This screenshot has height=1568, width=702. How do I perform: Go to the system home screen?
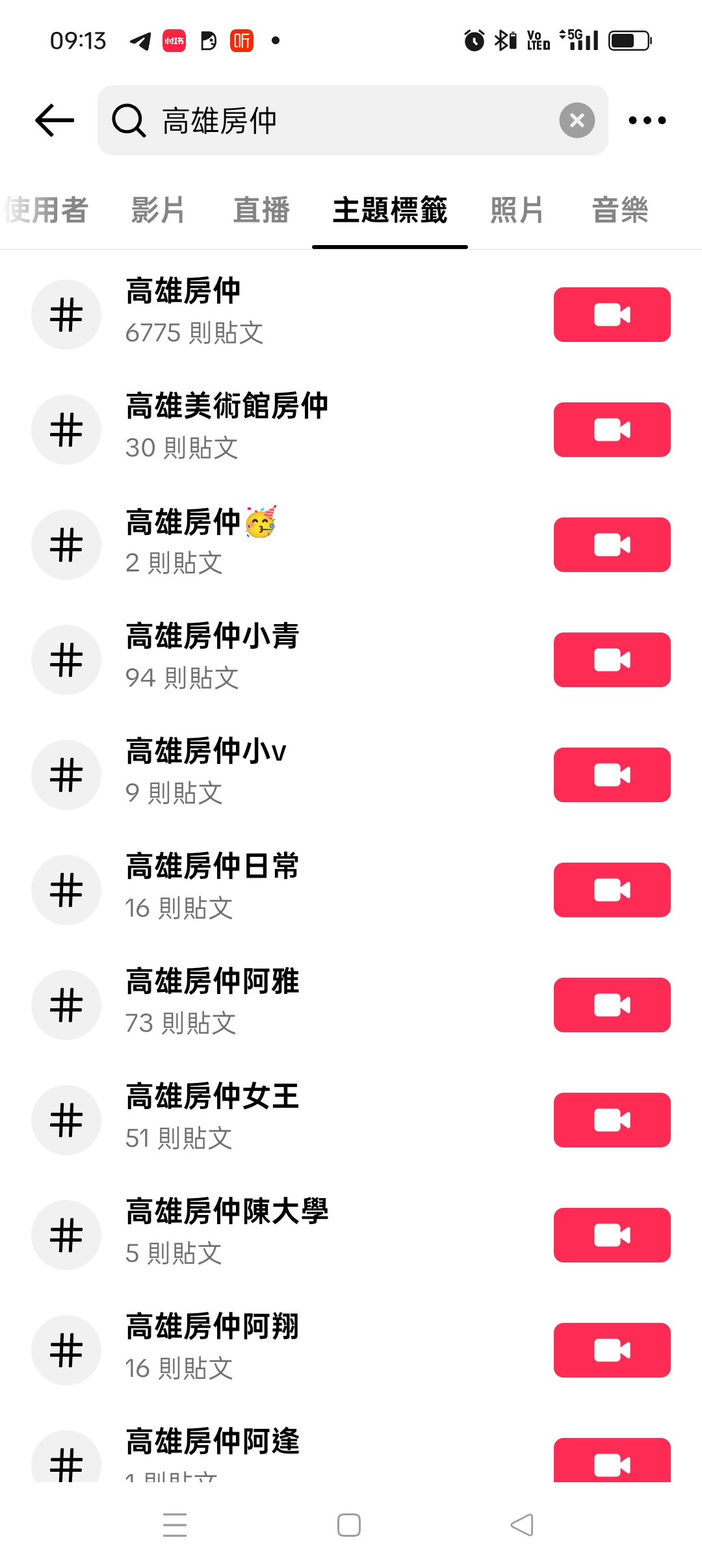click(x=349, y=1525)
